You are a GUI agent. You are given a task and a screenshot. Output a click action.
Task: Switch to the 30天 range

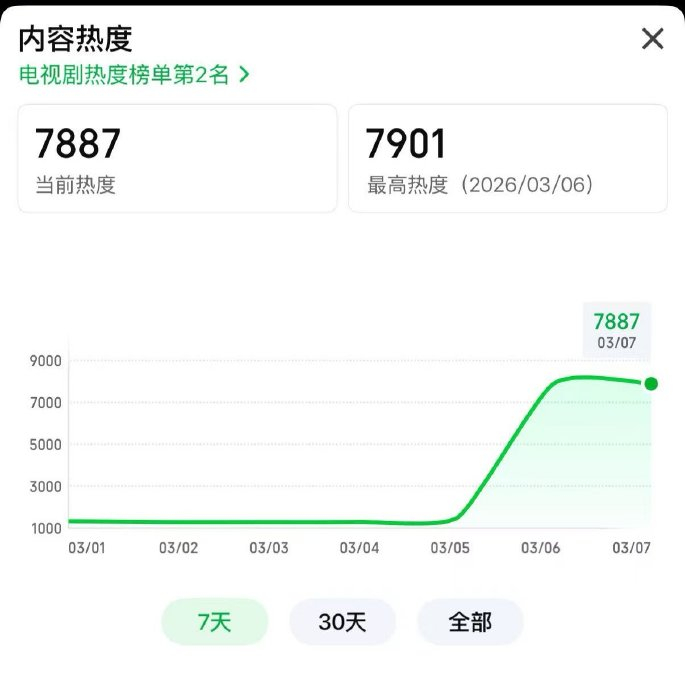pos(342,622)
